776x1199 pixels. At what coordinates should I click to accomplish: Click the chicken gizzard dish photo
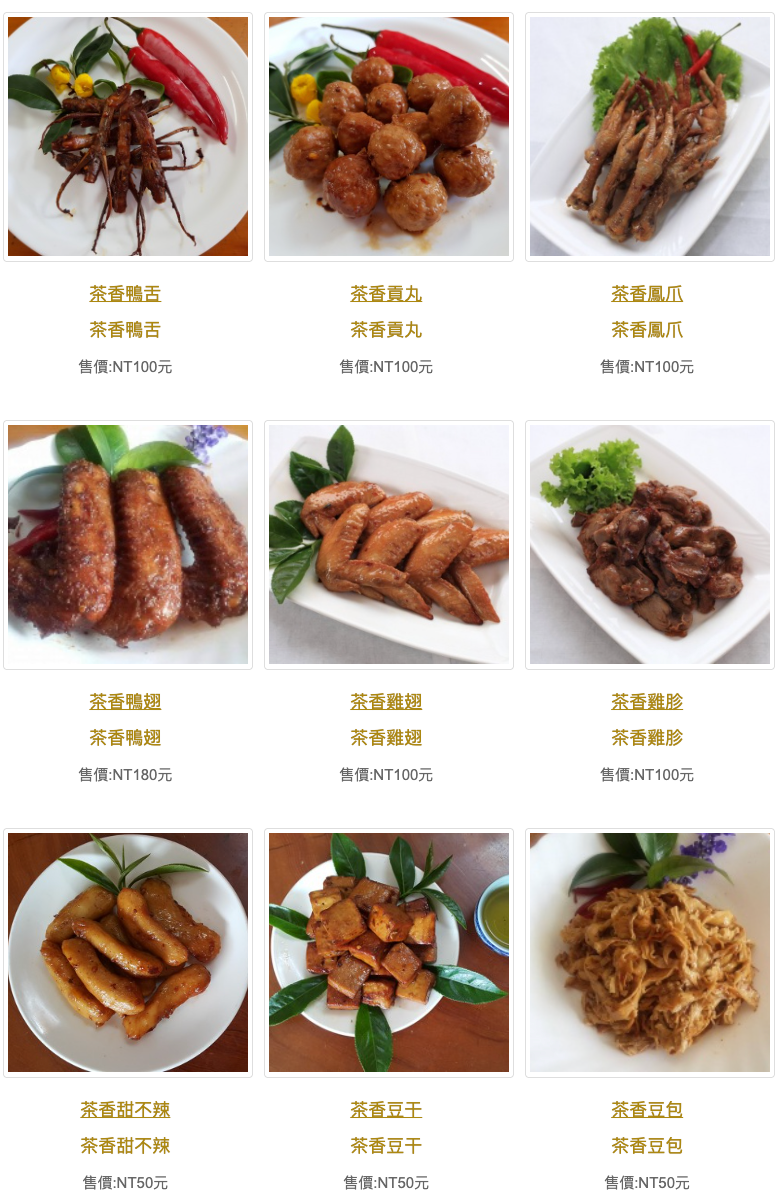tap(649, 545)
